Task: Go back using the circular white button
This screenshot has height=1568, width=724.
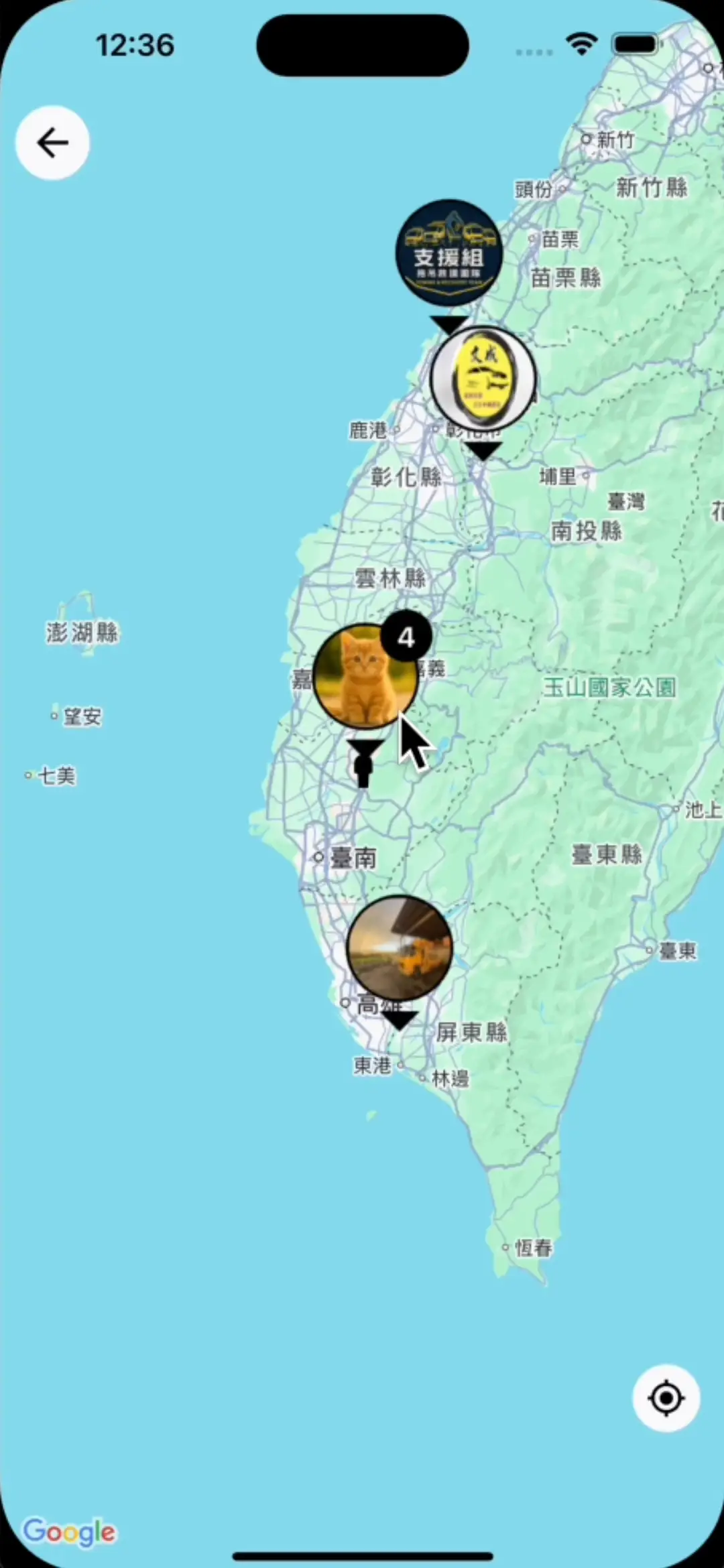Action: coord(51,141)
